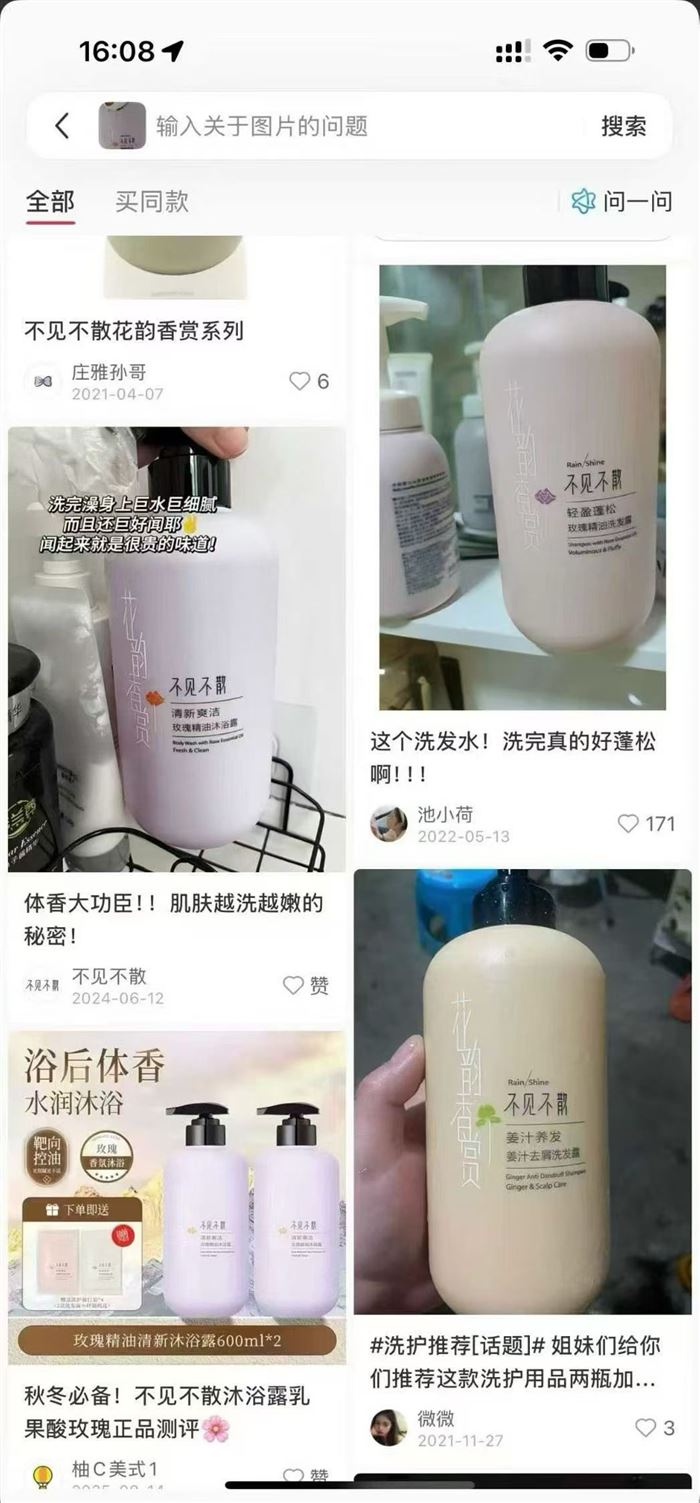The height and width of the screenshot is (1503, 700).
Task: Switch to the 买同款 tab
Action: pyautogui.click(x=151, y=201)
